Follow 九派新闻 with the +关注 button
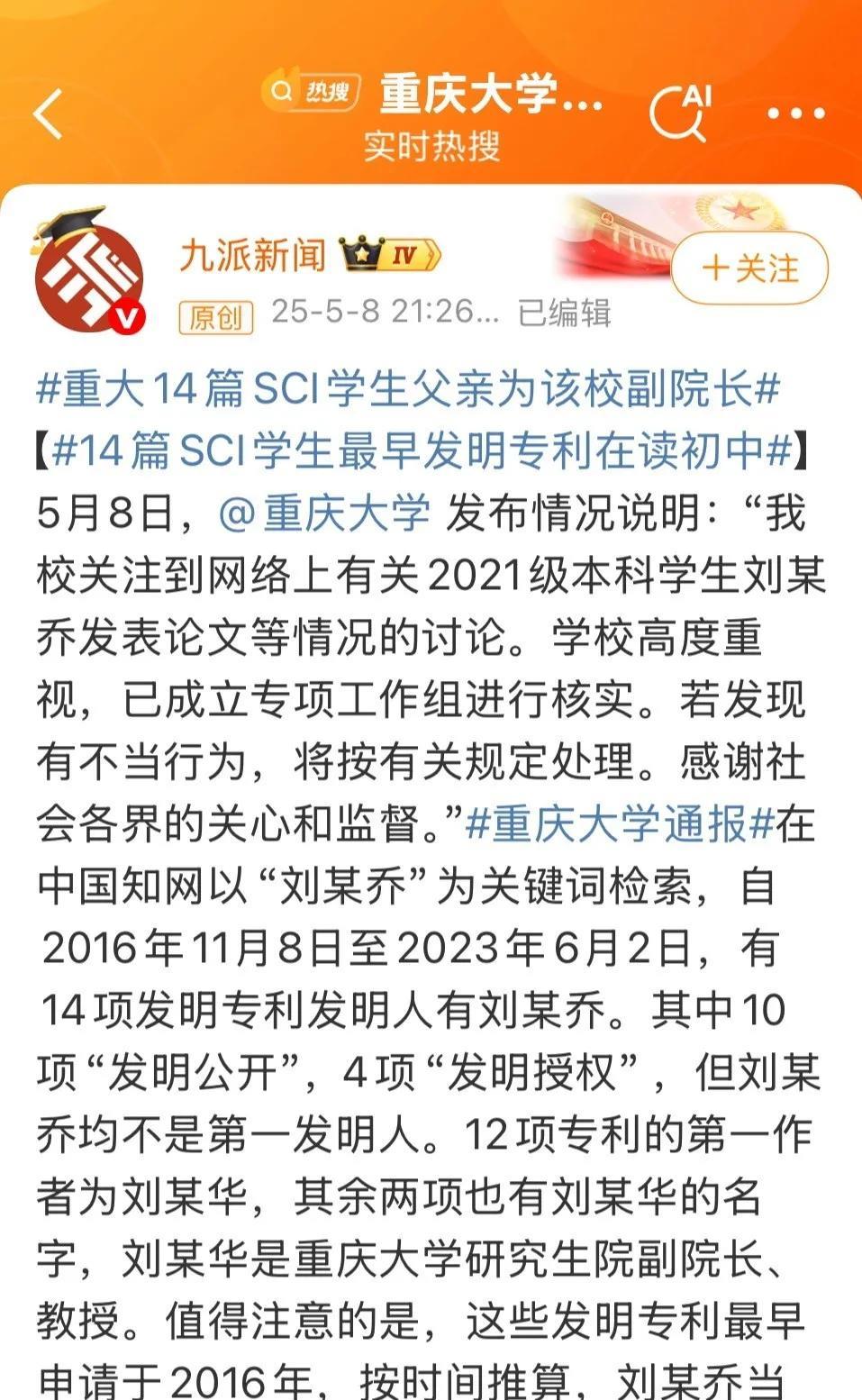The image size is (862, 1400). tap(749, 268)
